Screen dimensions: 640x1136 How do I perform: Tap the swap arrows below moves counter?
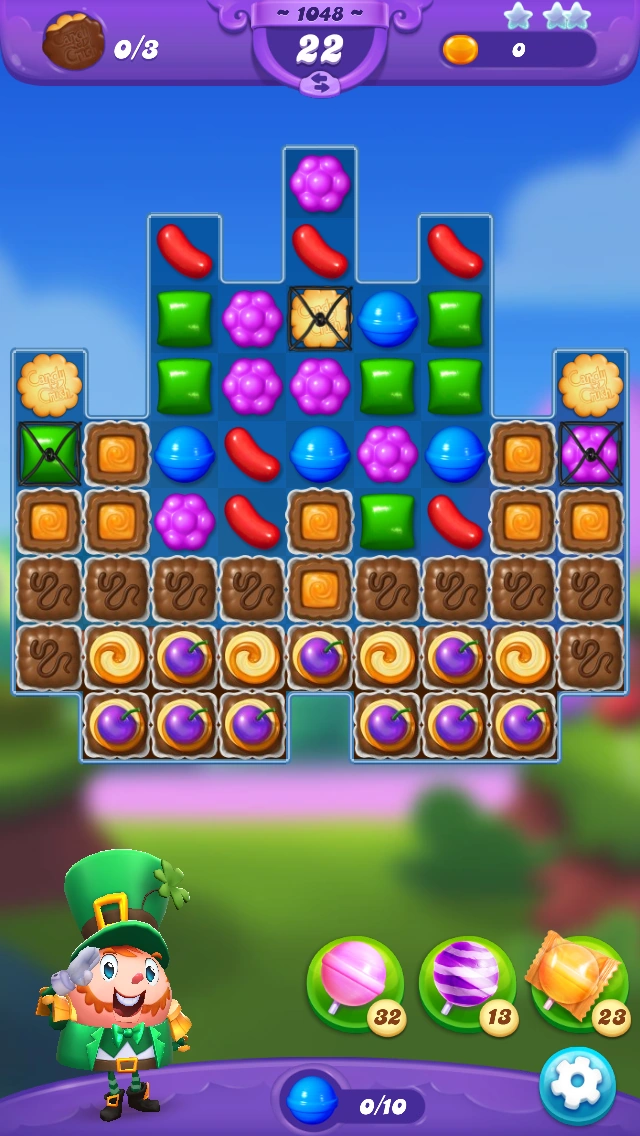[320, 85]
